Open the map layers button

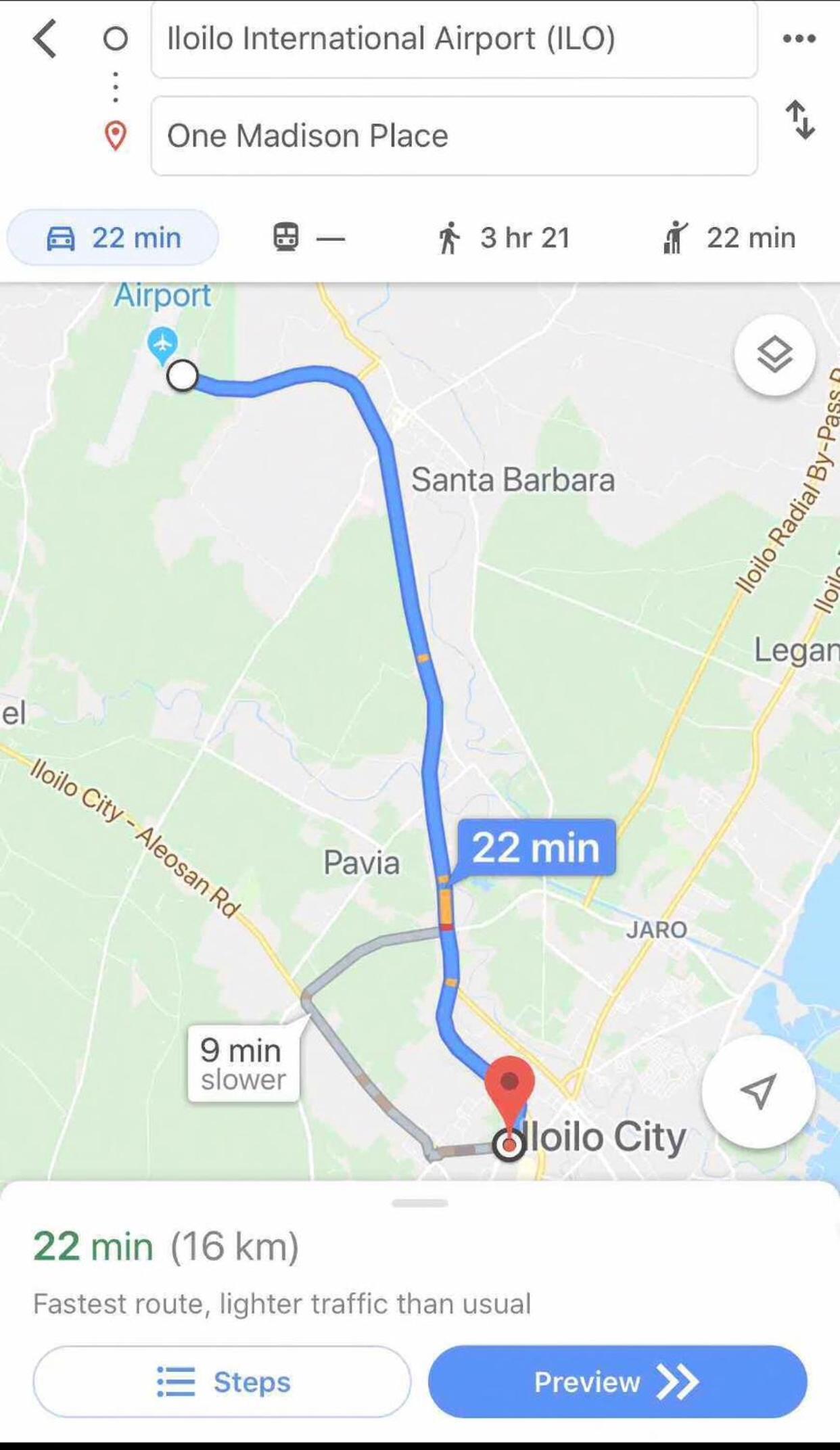tap(774, 354)
